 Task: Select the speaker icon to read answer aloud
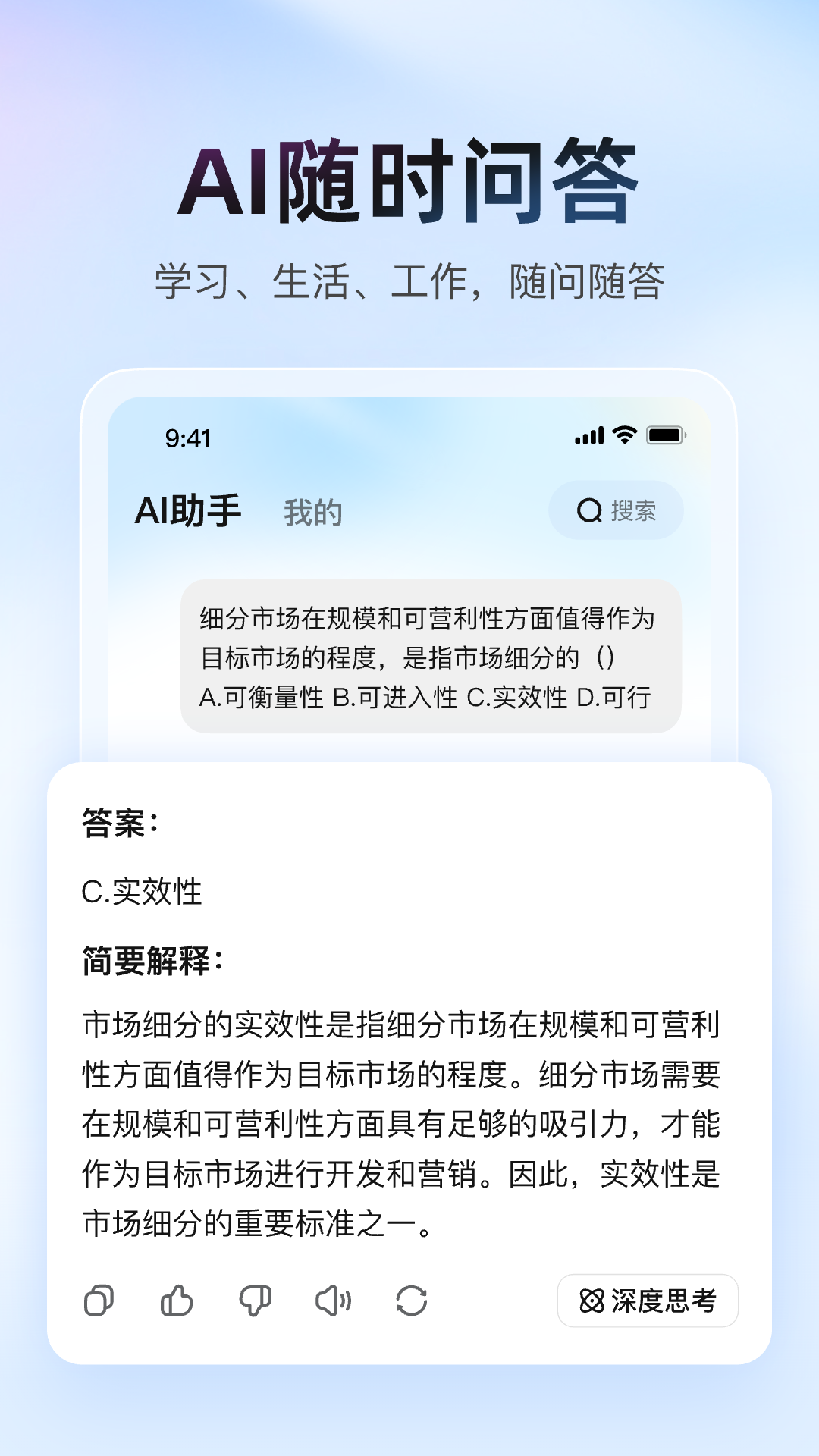point(334,1300)
